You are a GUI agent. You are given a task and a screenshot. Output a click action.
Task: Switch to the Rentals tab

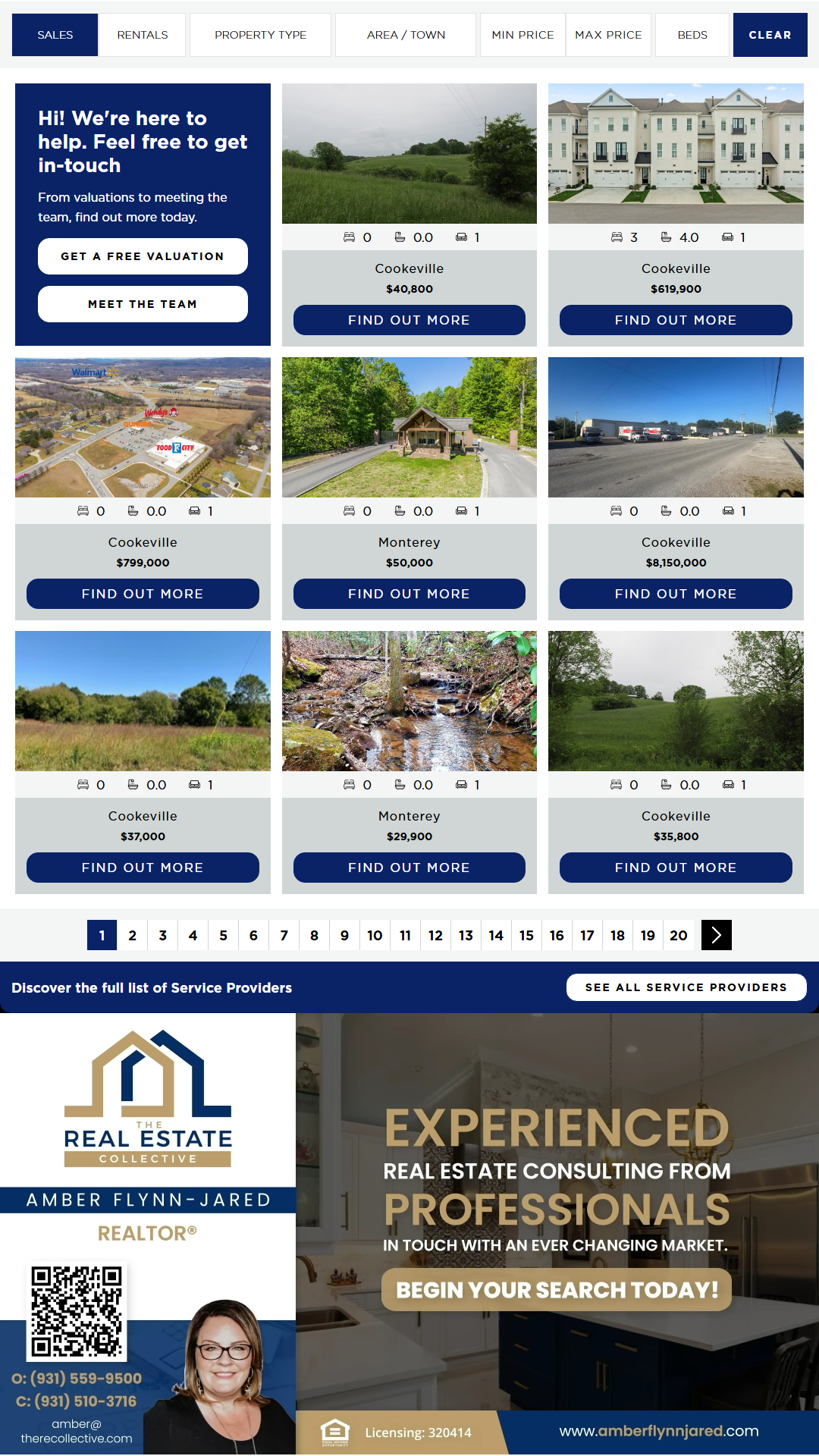tap(143, 35)
